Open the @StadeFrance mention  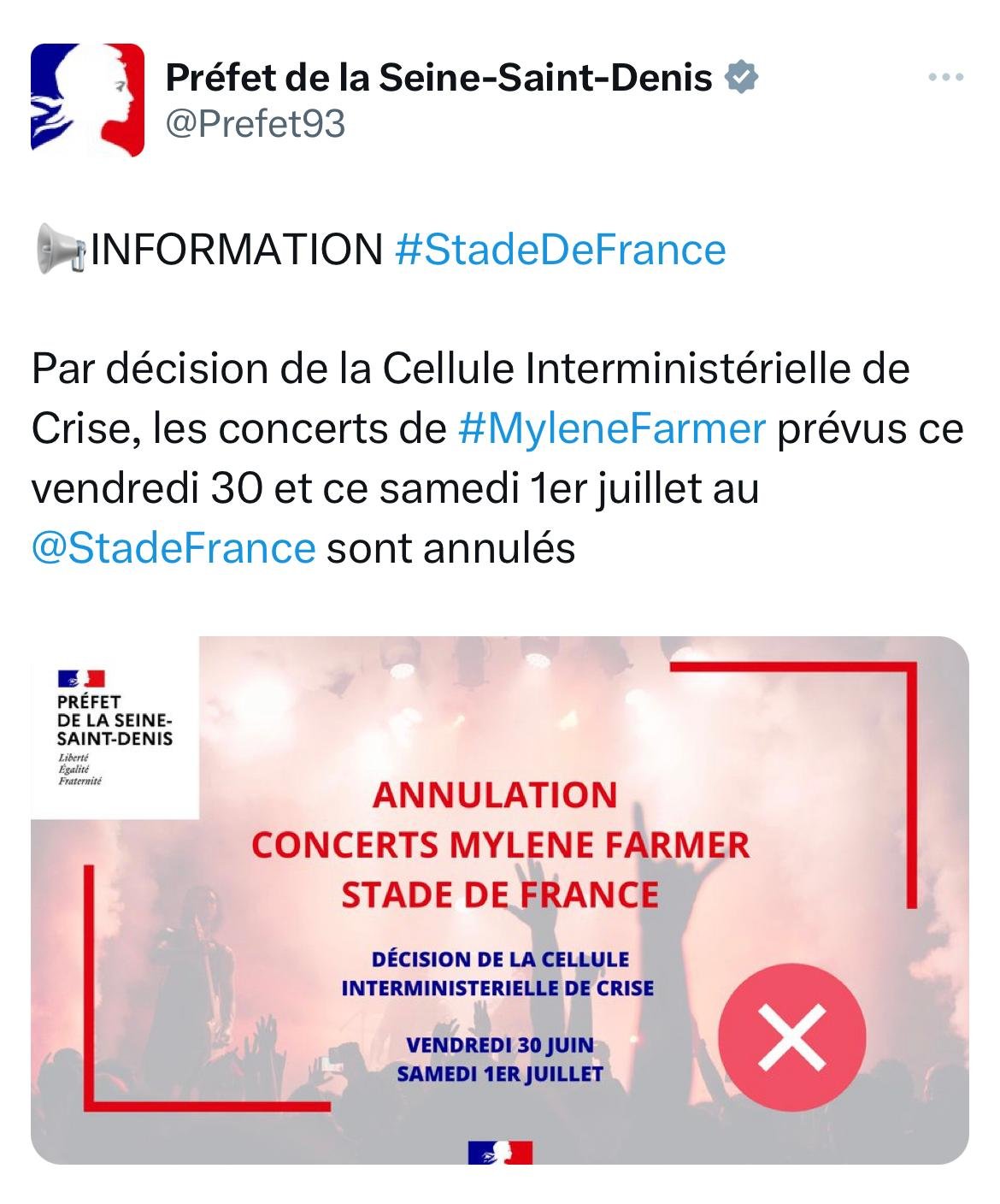174,547
